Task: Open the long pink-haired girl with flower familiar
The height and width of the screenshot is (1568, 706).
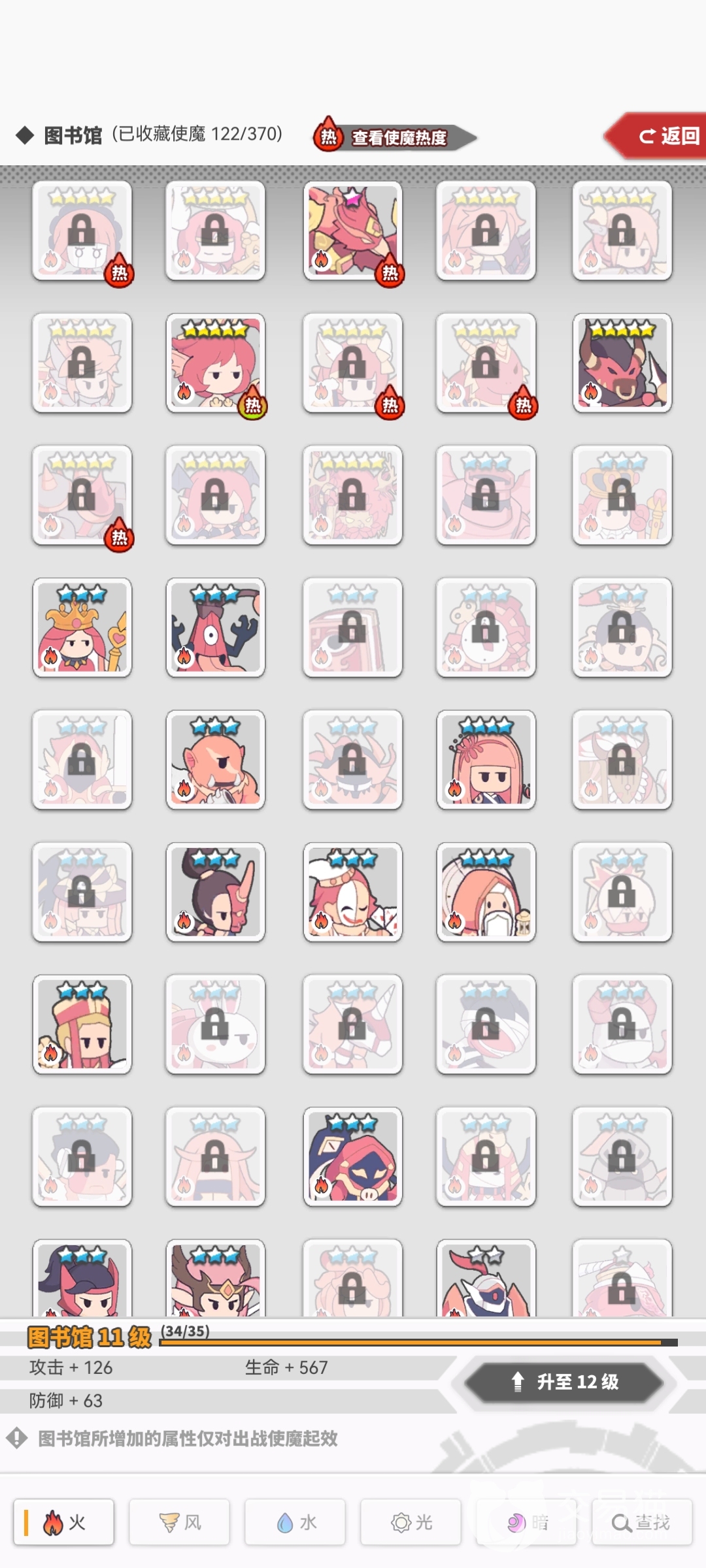Action: point(486,760)
